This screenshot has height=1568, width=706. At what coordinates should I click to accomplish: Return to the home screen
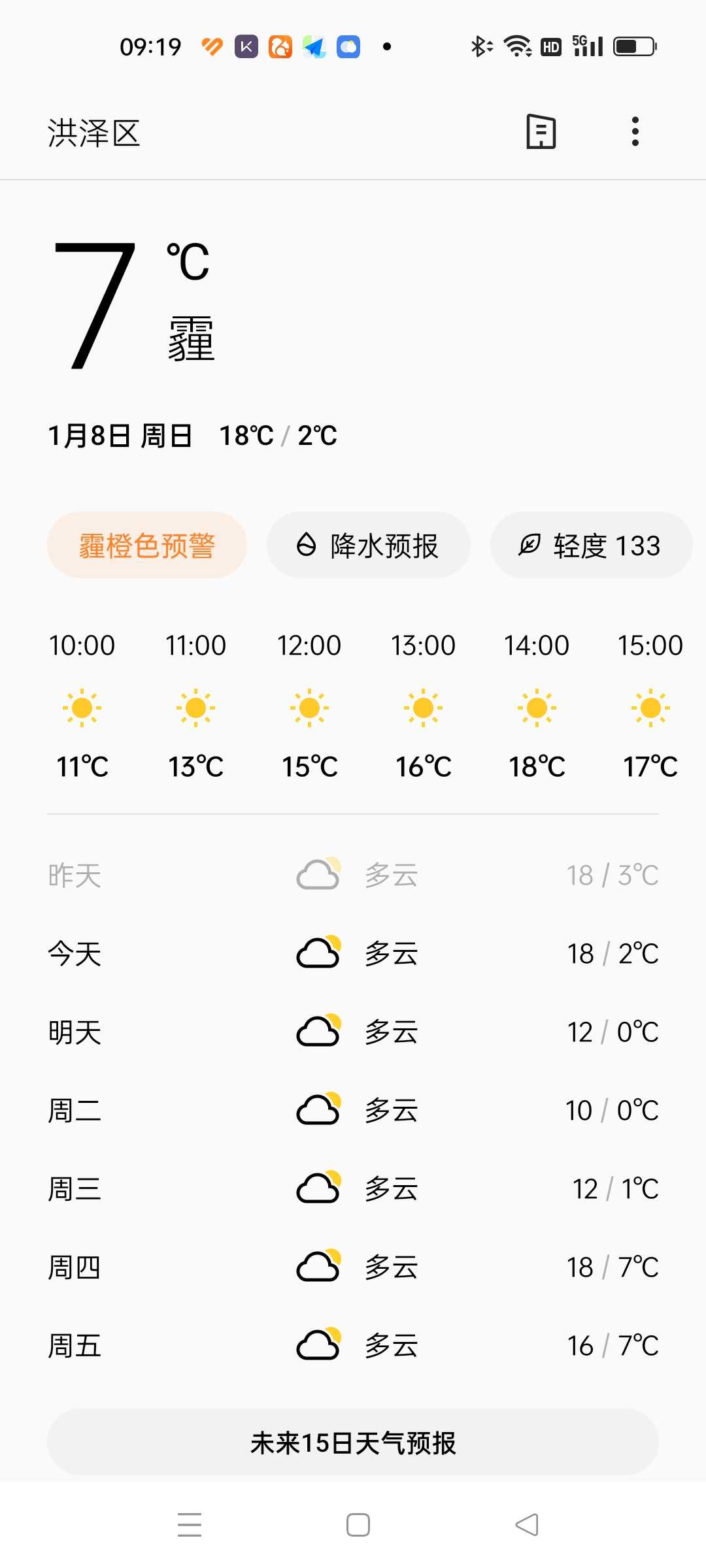pyautogui.click(x=358, y=1525)
